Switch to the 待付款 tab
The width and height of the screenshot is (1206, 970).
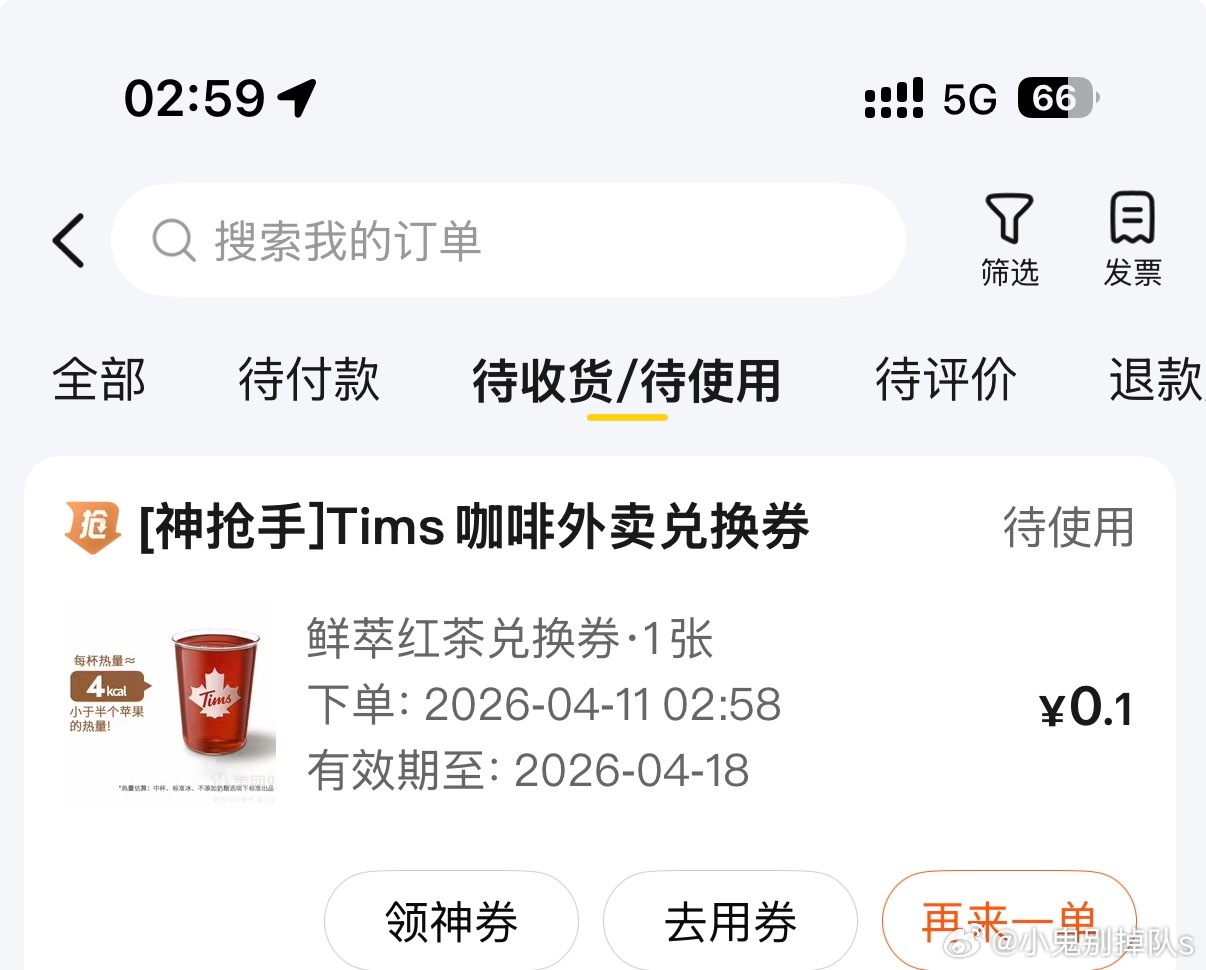[x=309, y=381]
